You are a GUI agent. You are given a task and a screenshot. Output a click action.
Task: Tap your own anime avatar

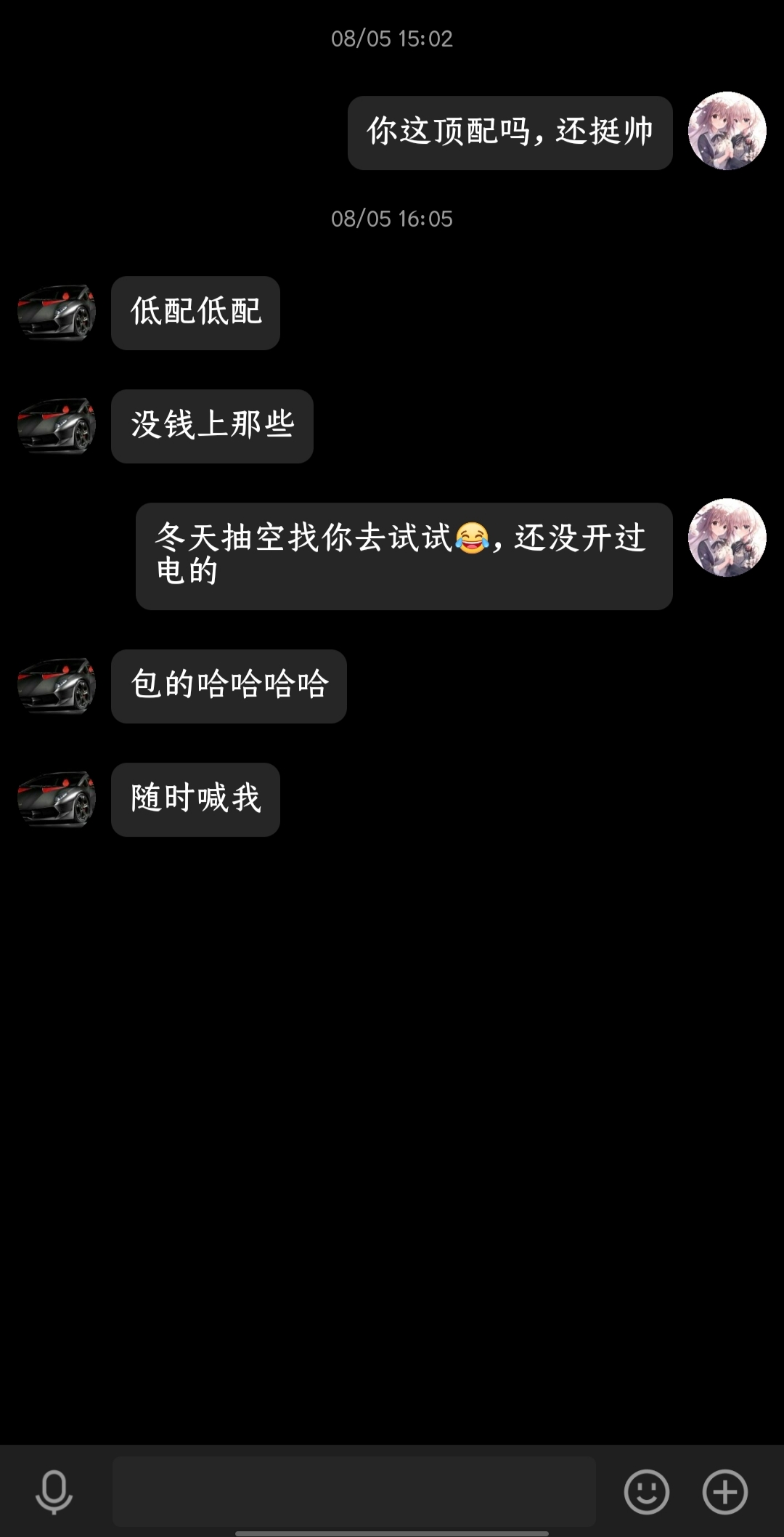pos(730,131)
